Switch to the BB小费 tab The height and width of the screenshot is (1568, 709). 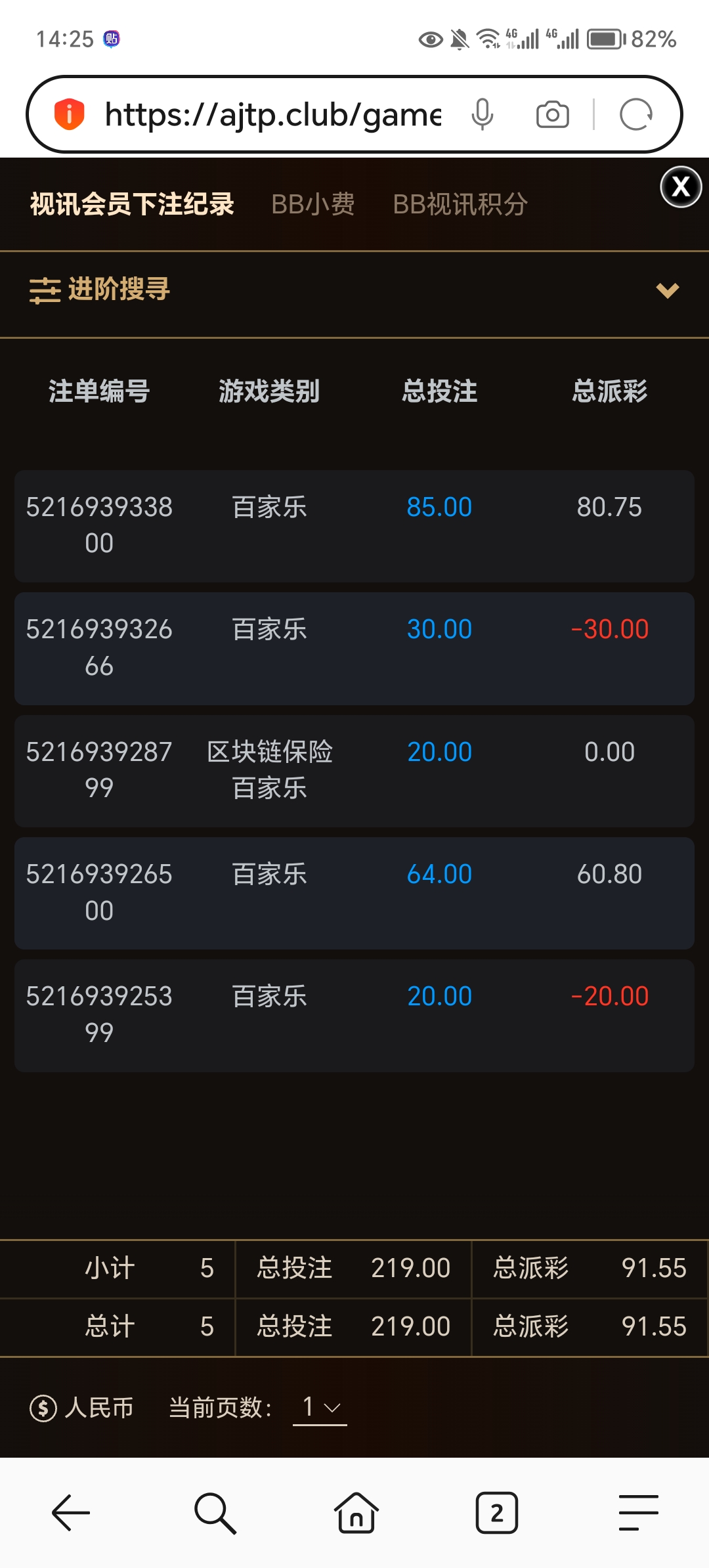coord(313,204)
